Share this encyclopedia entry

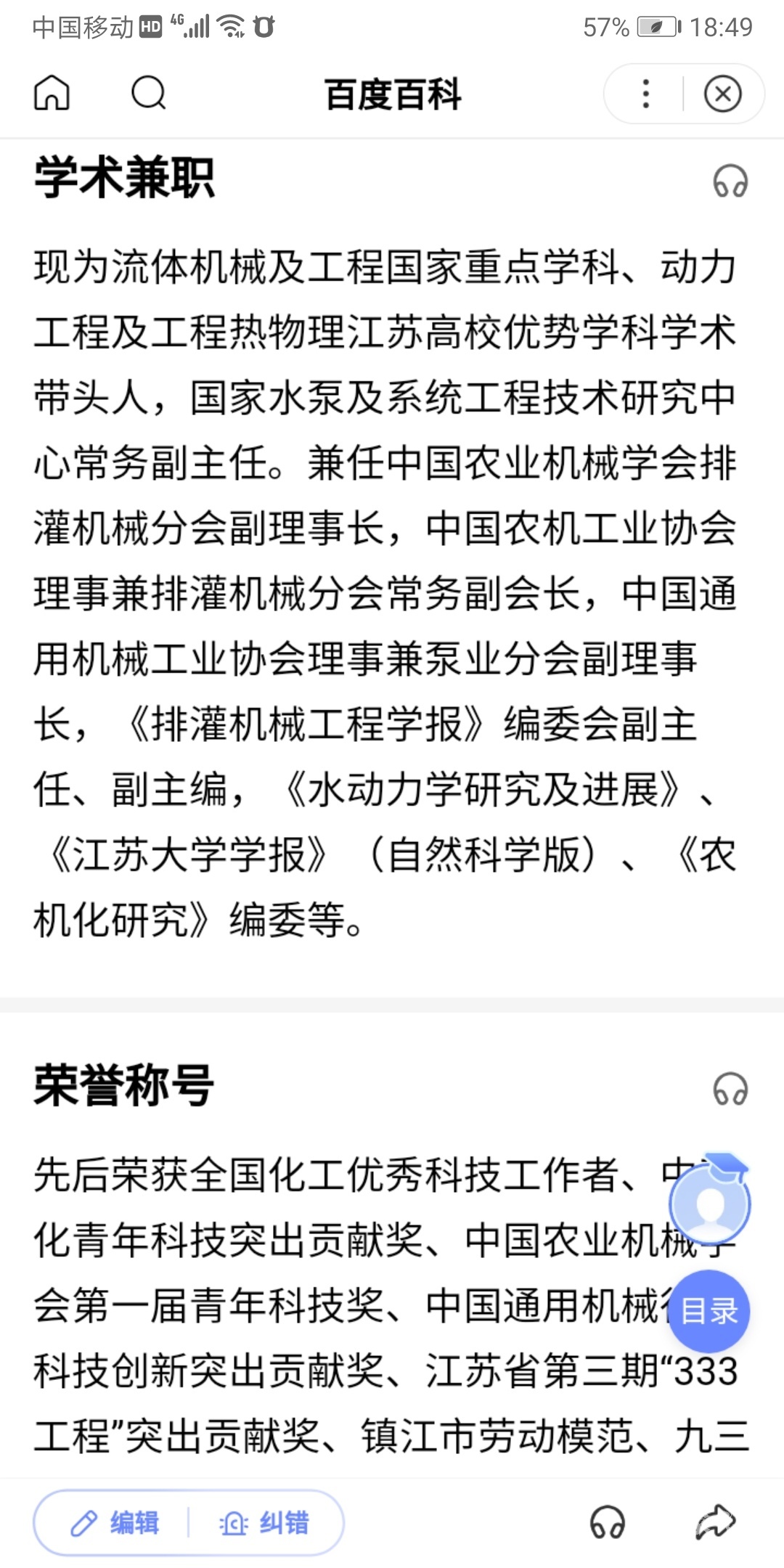[x=715, y=1522]
